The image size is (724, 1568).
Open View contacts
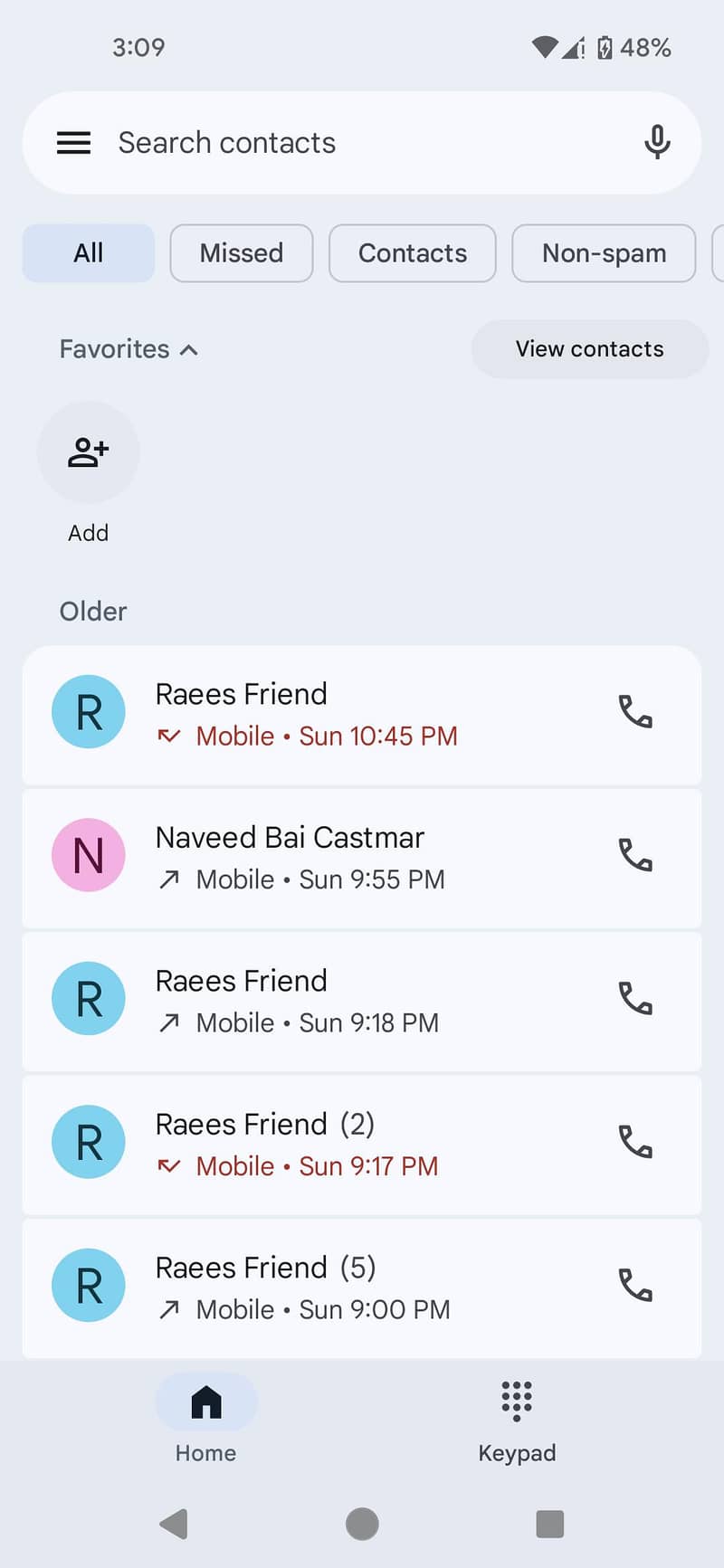coord(589,349)
